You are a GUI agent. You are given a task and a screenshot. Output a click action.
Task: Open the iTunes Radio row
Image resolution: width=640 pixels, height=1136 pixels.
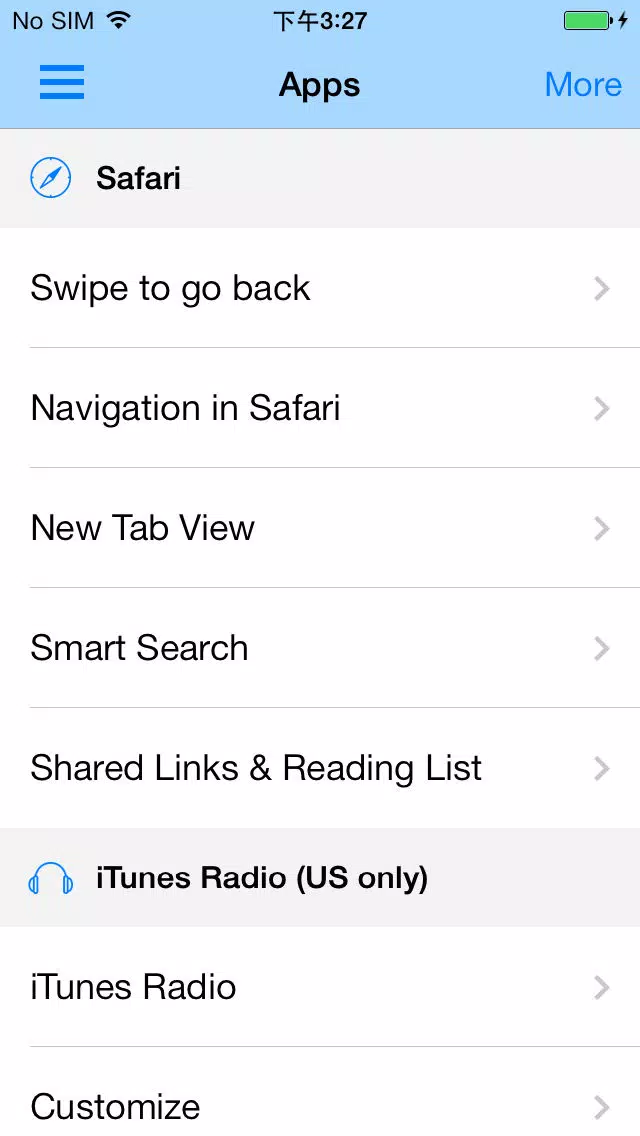pyautogui.click(x=320, y=987)
